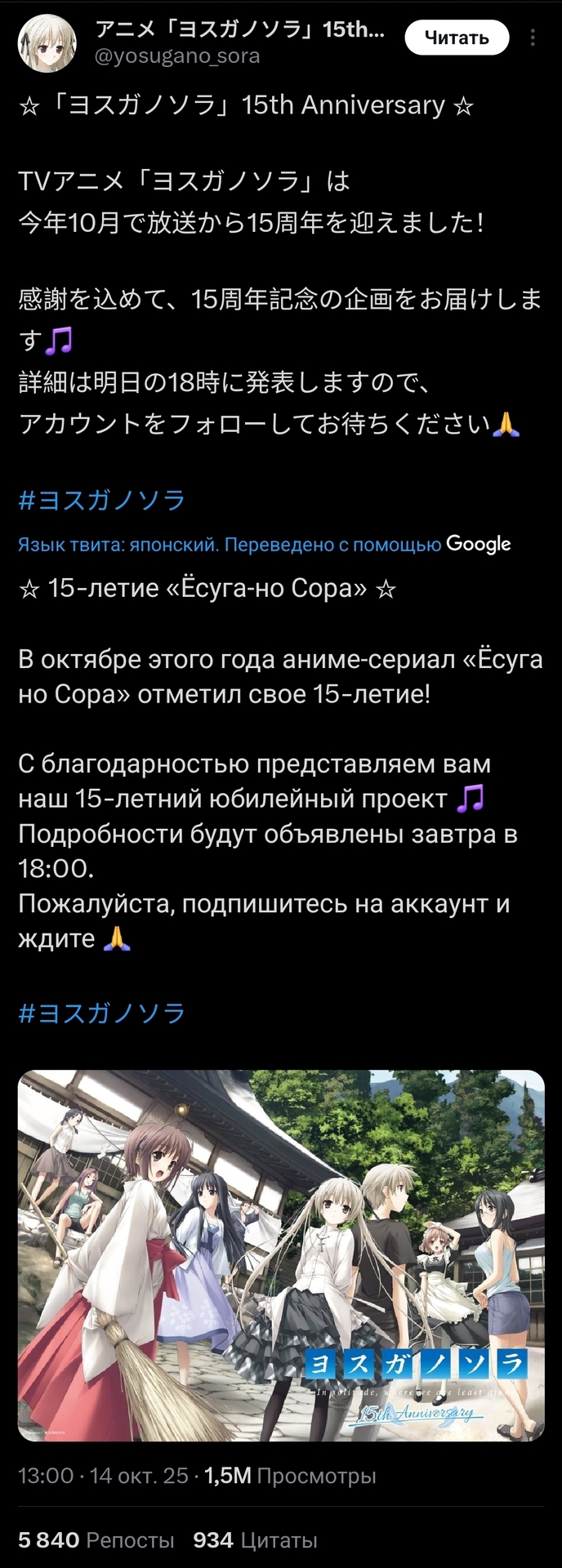Open the tweet overflow menu

click(x=533, y=38)
